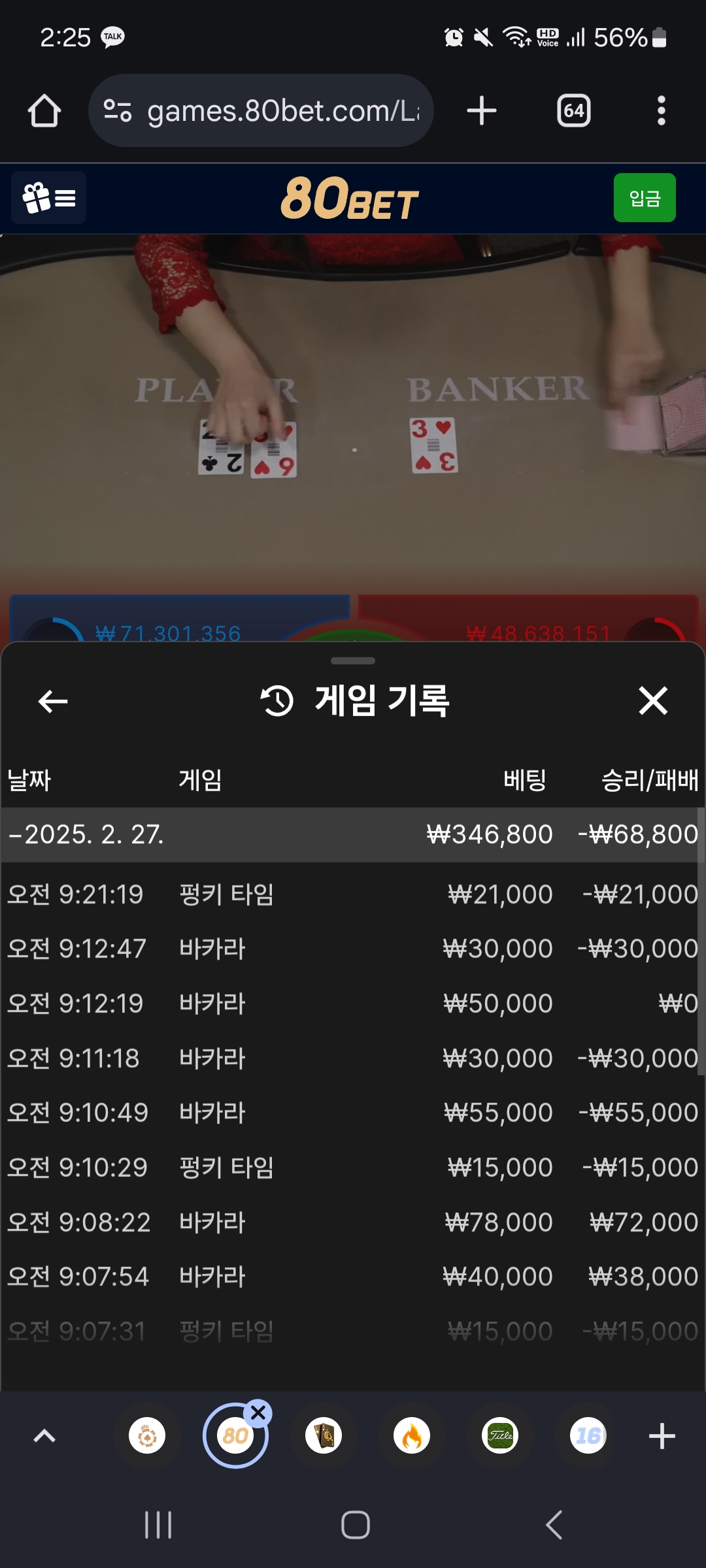Open the 오전 9:21:19 펑키 타임 record
The image size is (706, 1568).
[353, 894]
